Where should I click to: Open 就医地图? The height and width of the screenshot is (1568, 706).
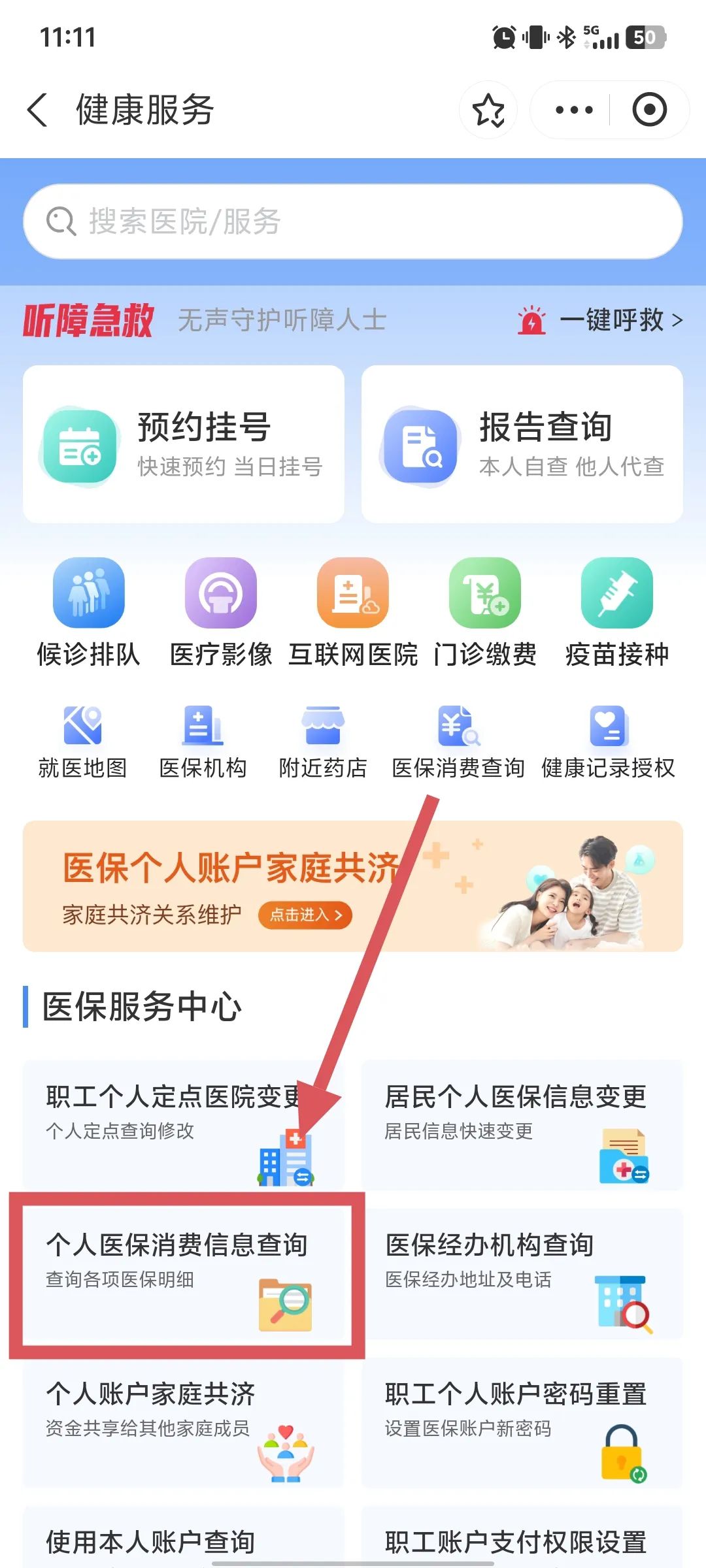click(x=82, y=743)
